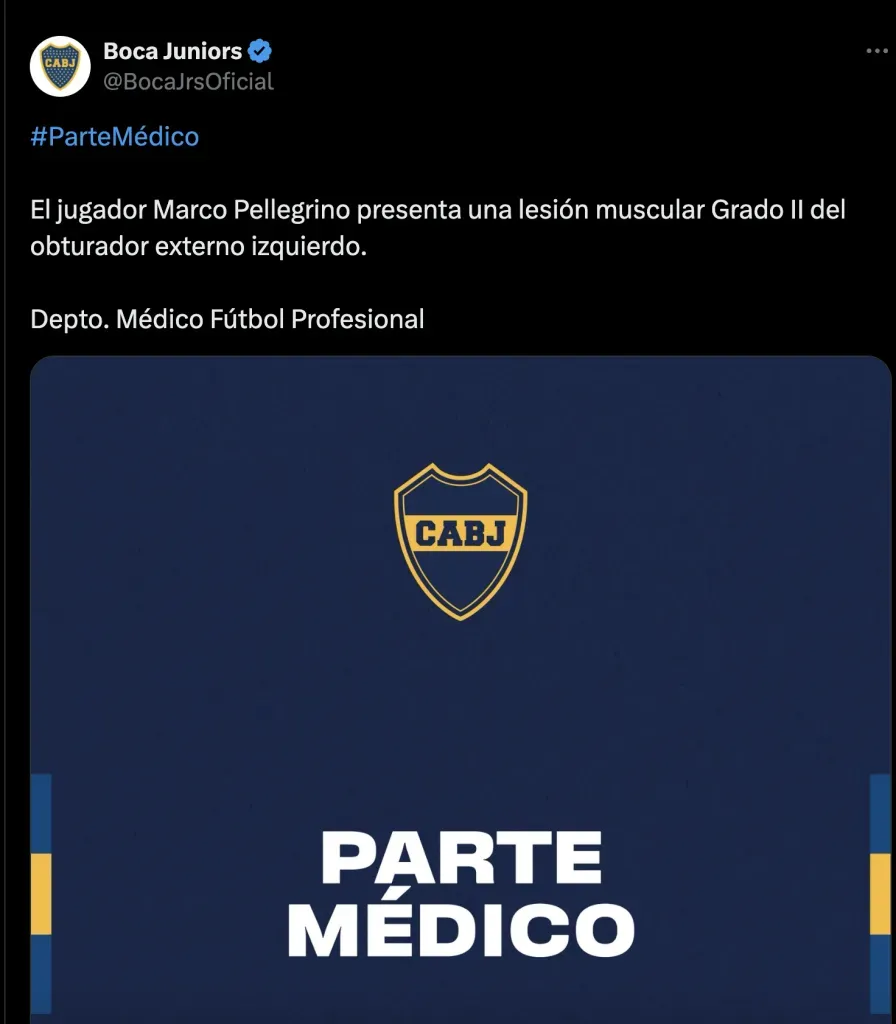Open Boca Juniors profile avatar
Image resolution: width=896 pixels, height=1024 pixels.
click(x=60, y=66)
